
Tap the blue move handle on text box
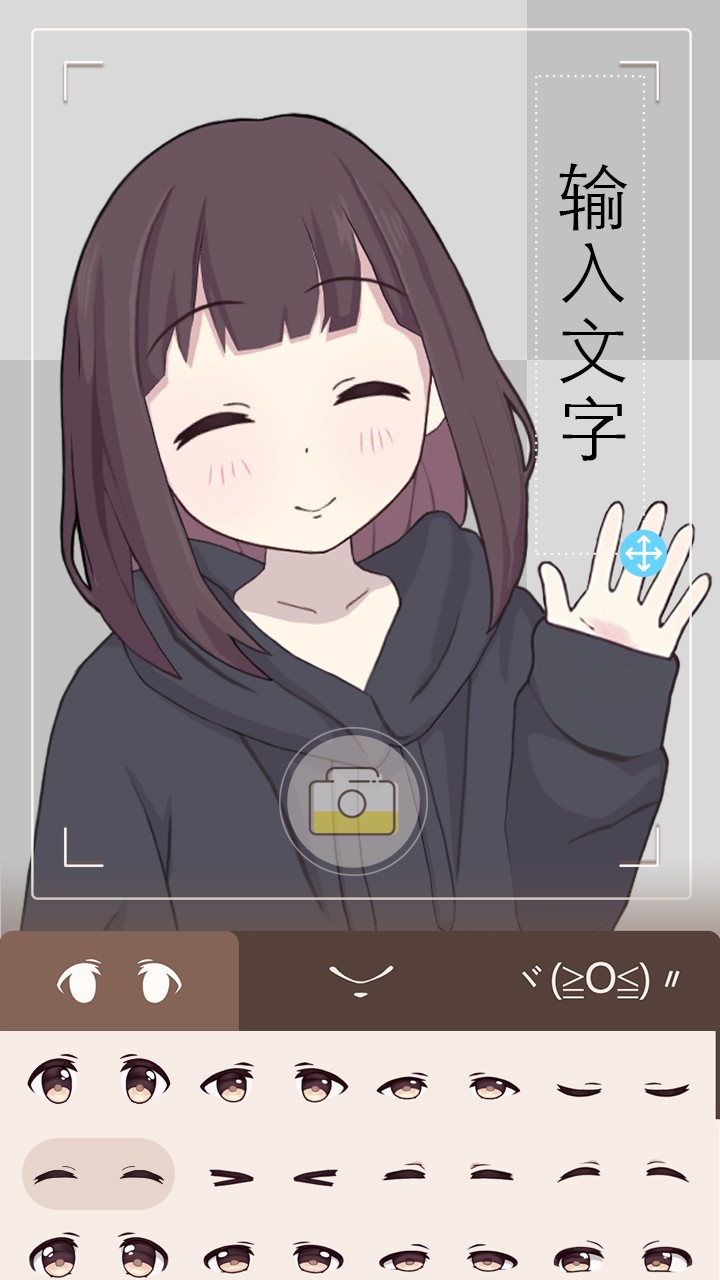click(x=643, y=553)
